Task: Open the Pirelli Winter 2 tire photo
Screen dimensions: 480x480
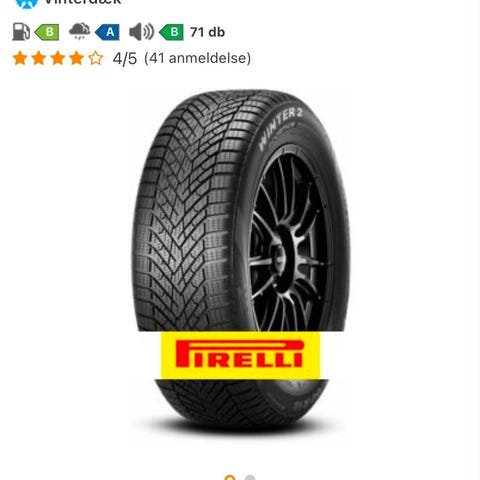Action: coord(241,261)
